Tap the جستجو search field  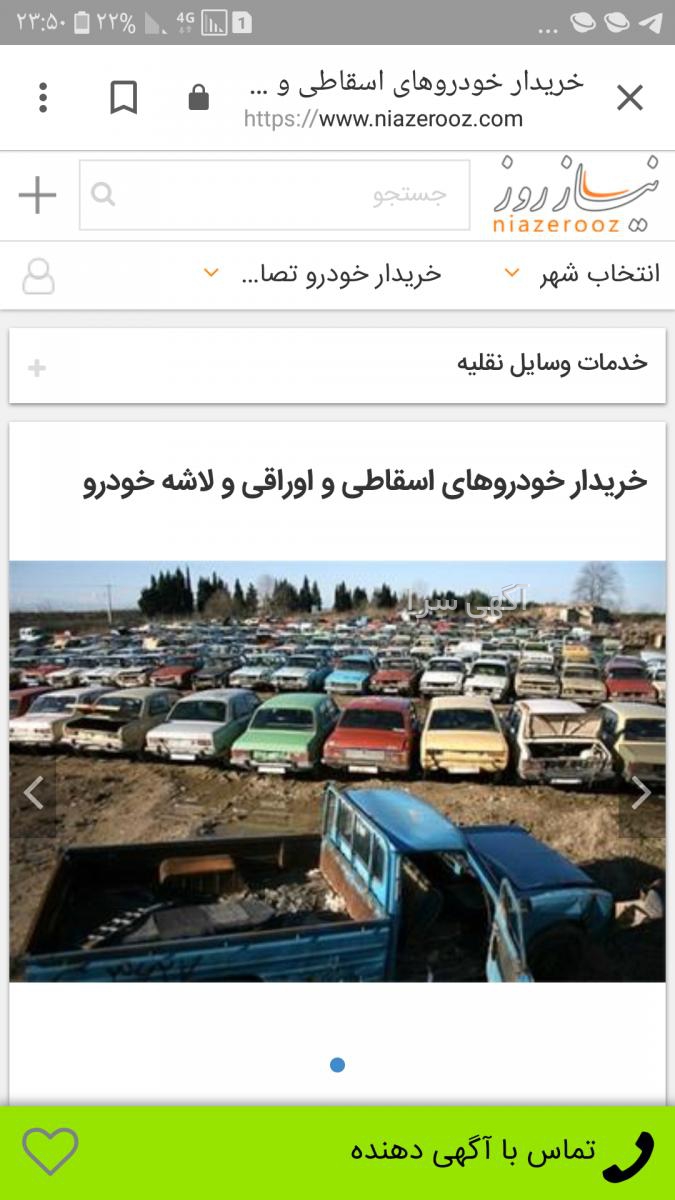click(274, 195)
